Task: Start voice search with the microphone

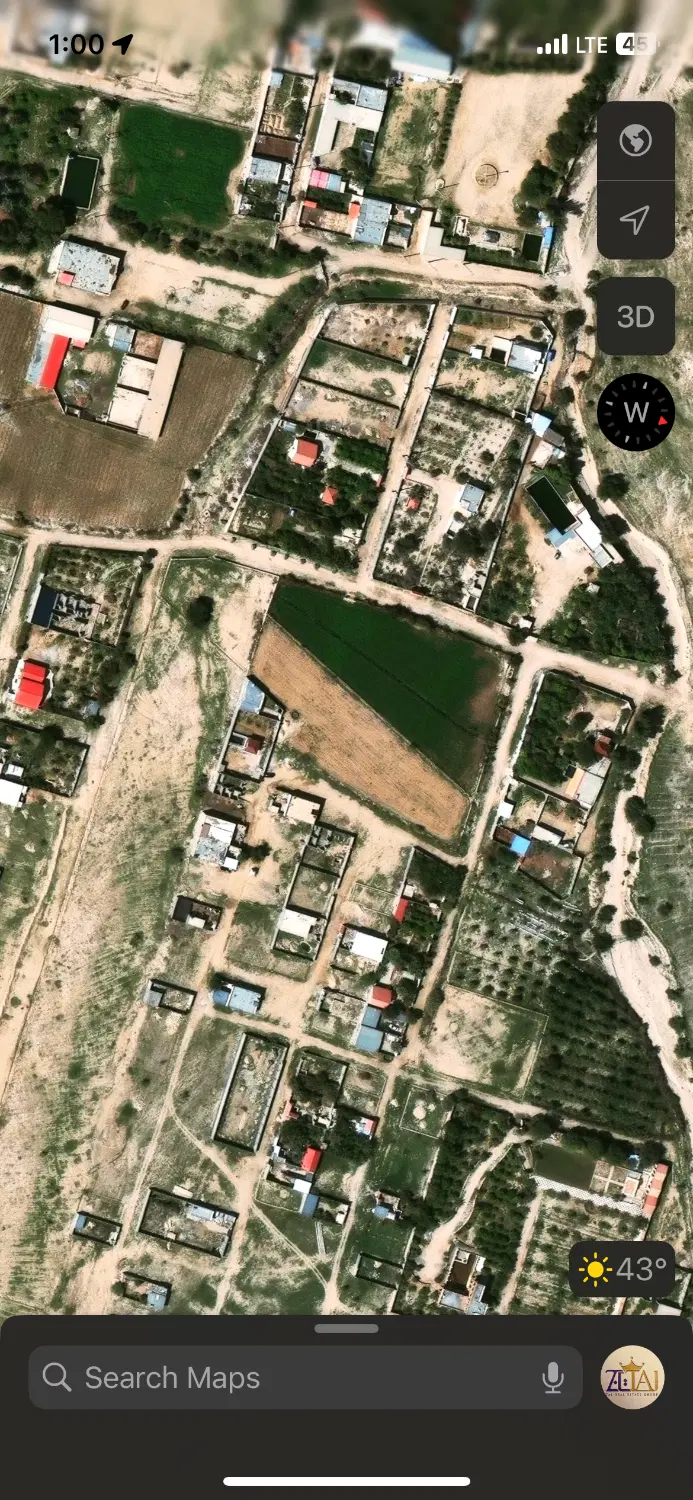Action: click(x=553, y=1378)
